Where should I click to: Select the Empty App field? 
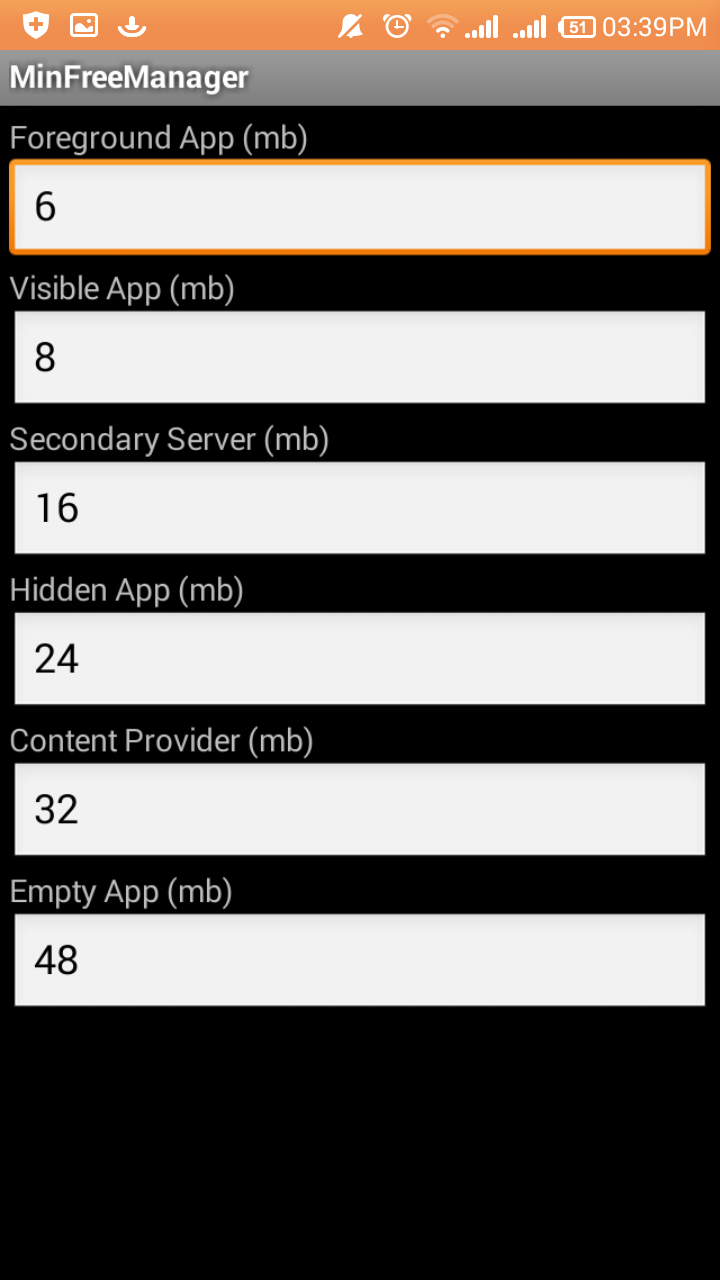tap(360, 960)
